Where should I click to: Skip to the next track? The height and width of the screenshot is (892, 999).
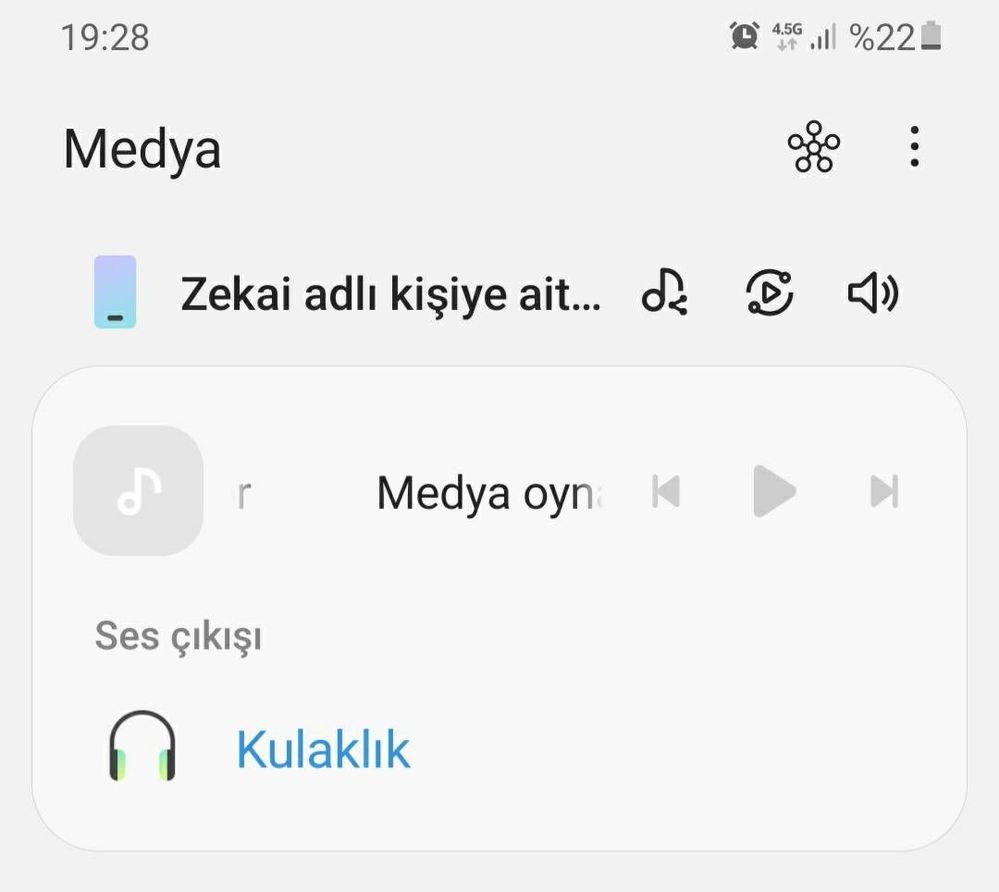pyautogui.click(x=884, y=491)
